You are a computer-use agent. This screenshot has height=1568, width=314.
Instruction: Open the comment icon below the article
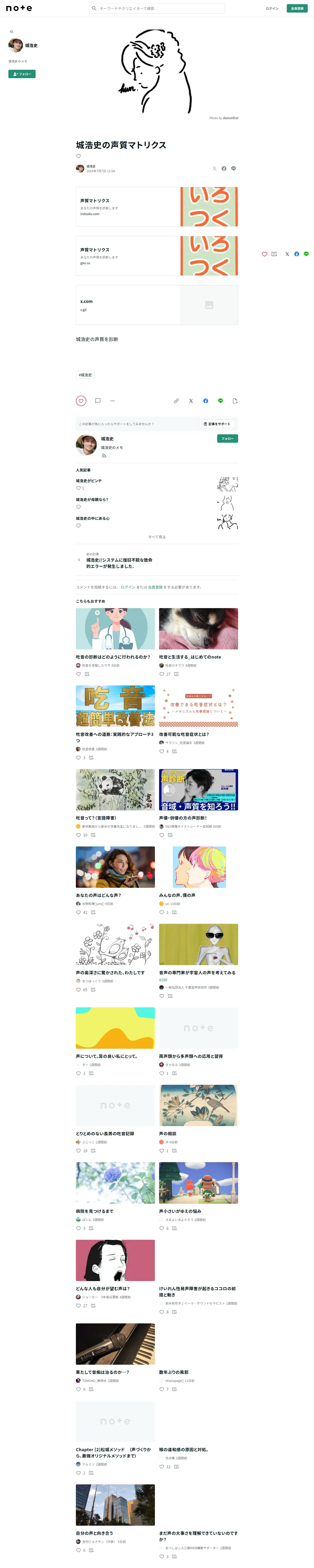coord(98,401)
